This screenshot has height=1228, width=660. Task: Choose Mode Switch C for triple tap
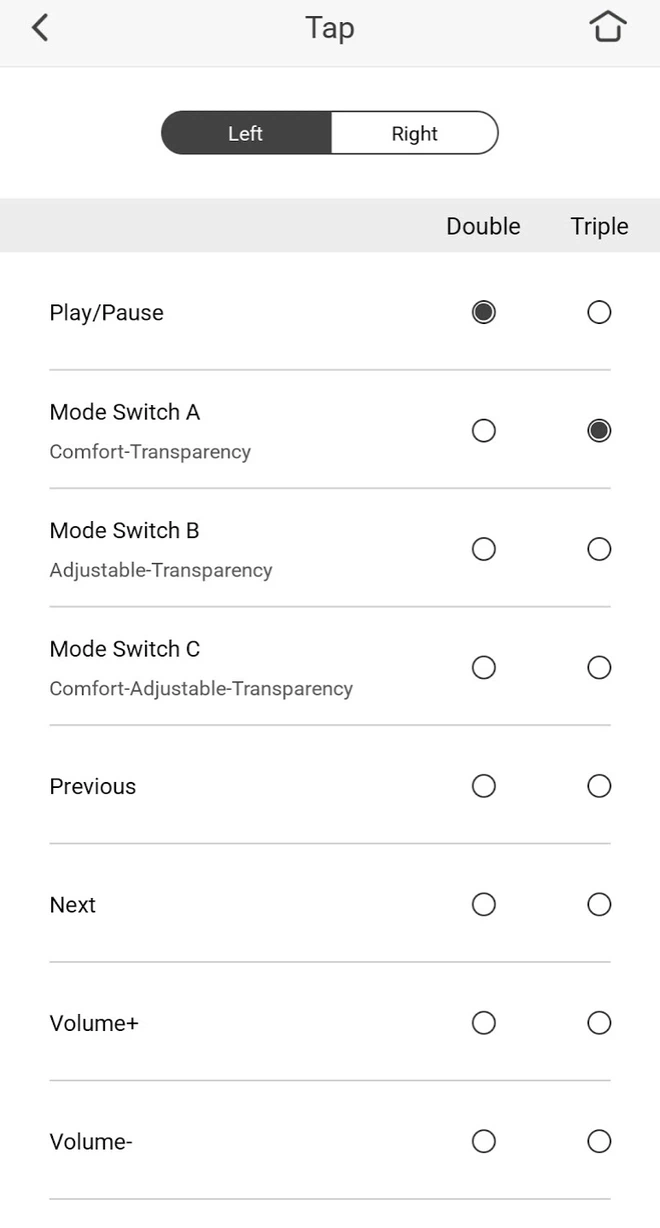599,668
